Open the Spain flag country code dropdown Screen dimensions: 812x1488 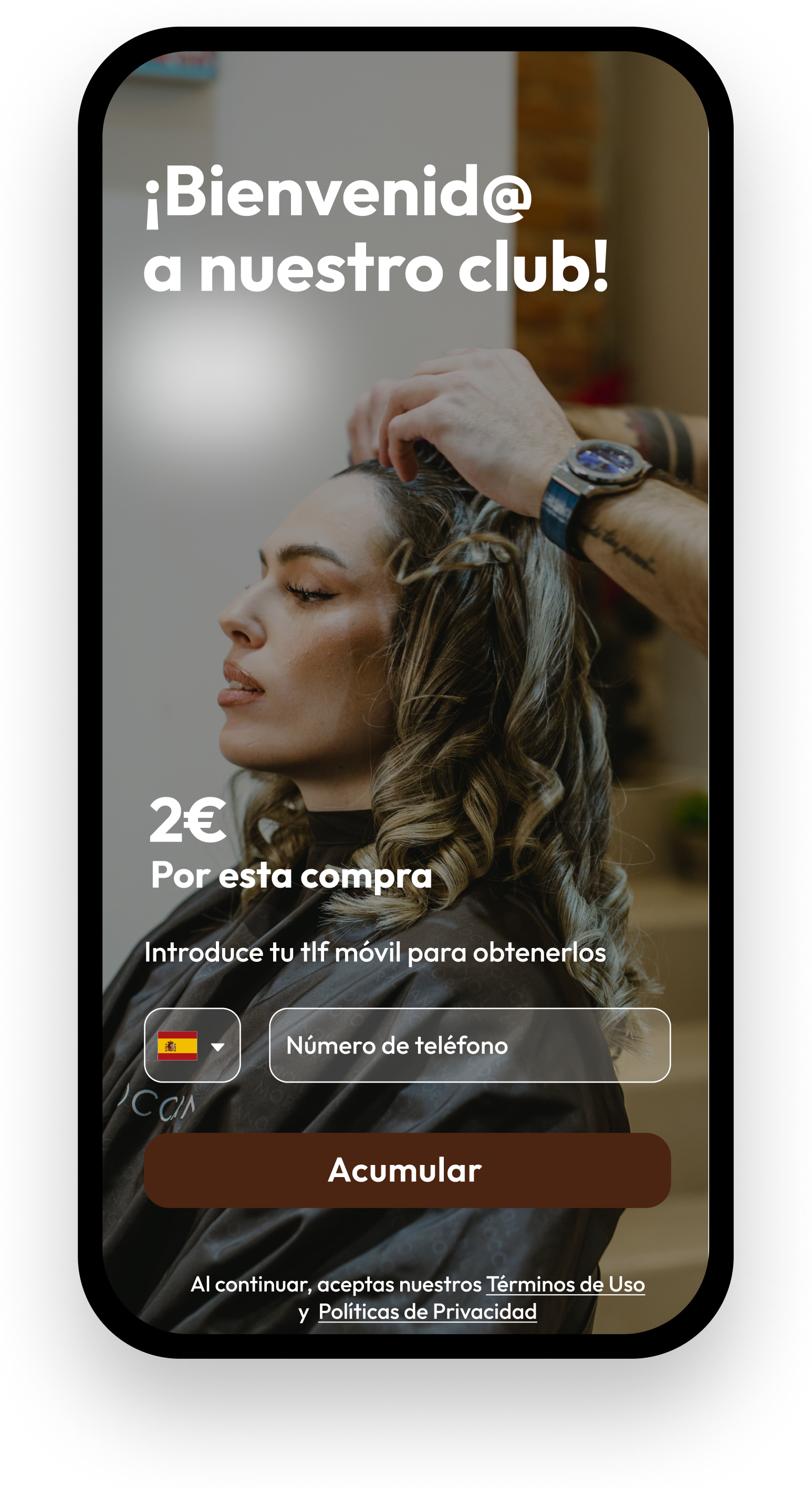(x=192, y=1046)
